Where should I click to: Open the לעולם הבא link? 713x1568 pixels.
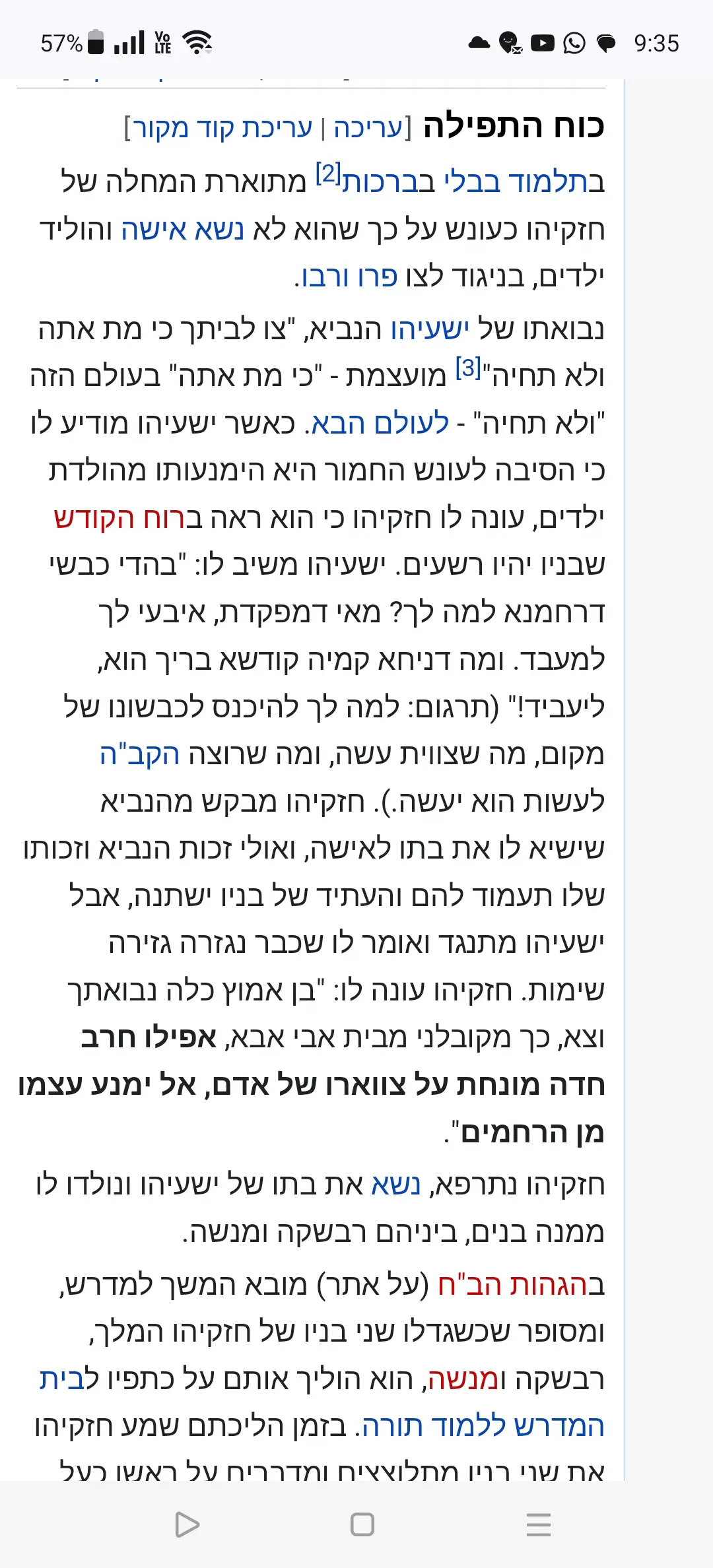click(380, 423)
